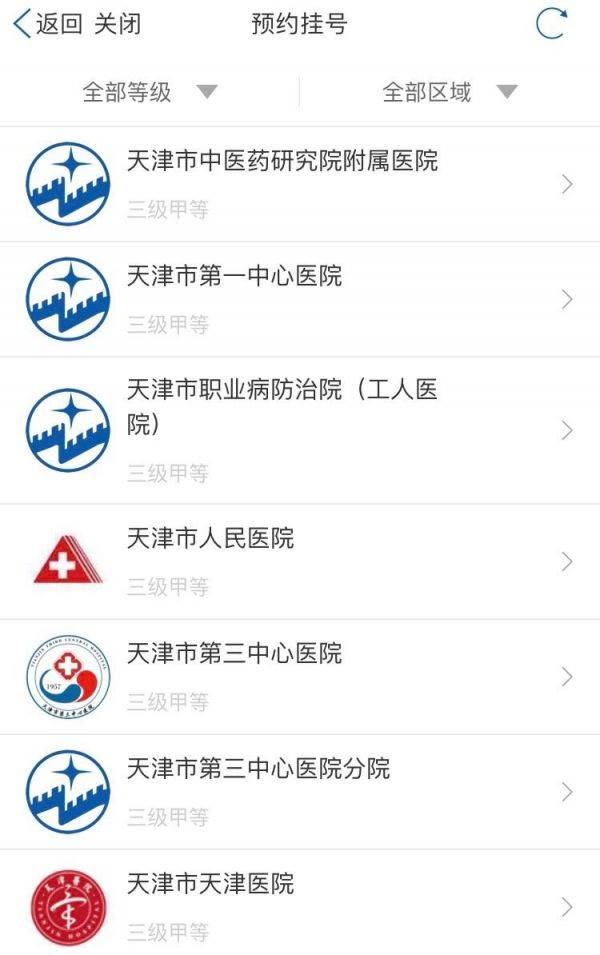
Task: Refresh the hospital list
Action: [551, 24]
